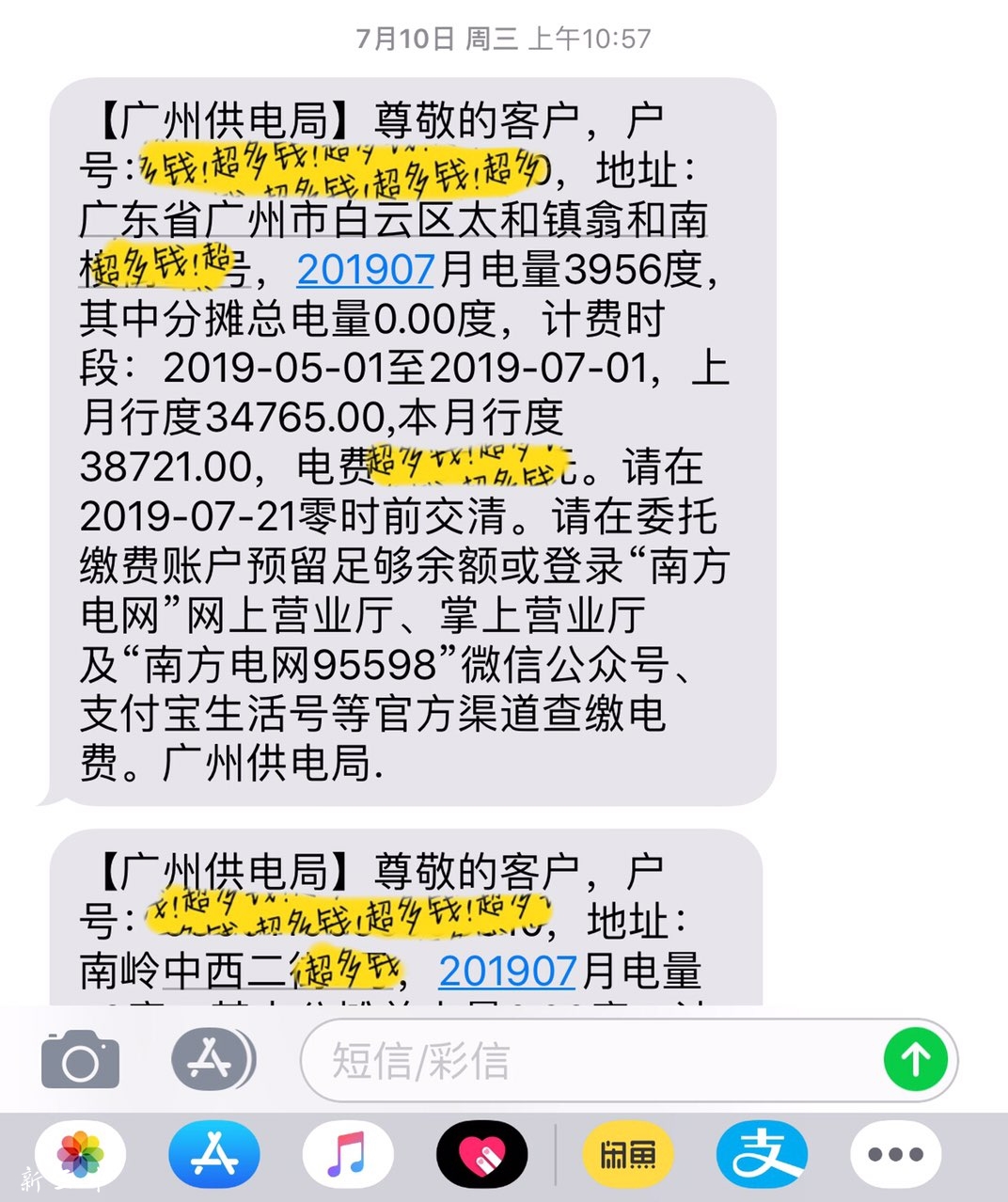Open the camera icon beside the message field
Image resolution: width=1008 pixels, height=1202 pixels.
[80, 1060]
